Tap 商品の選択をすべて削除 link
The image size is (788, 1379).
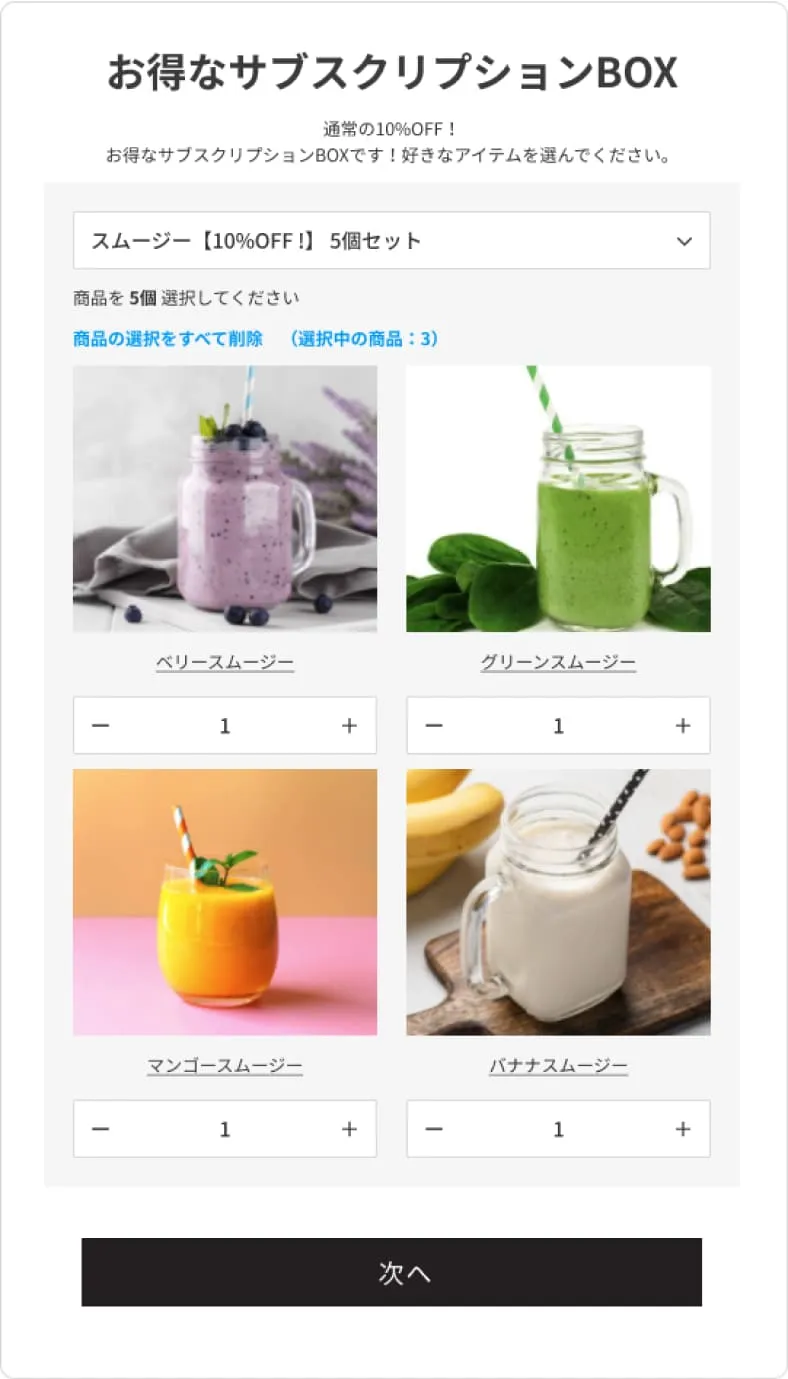tap(168, 339)
